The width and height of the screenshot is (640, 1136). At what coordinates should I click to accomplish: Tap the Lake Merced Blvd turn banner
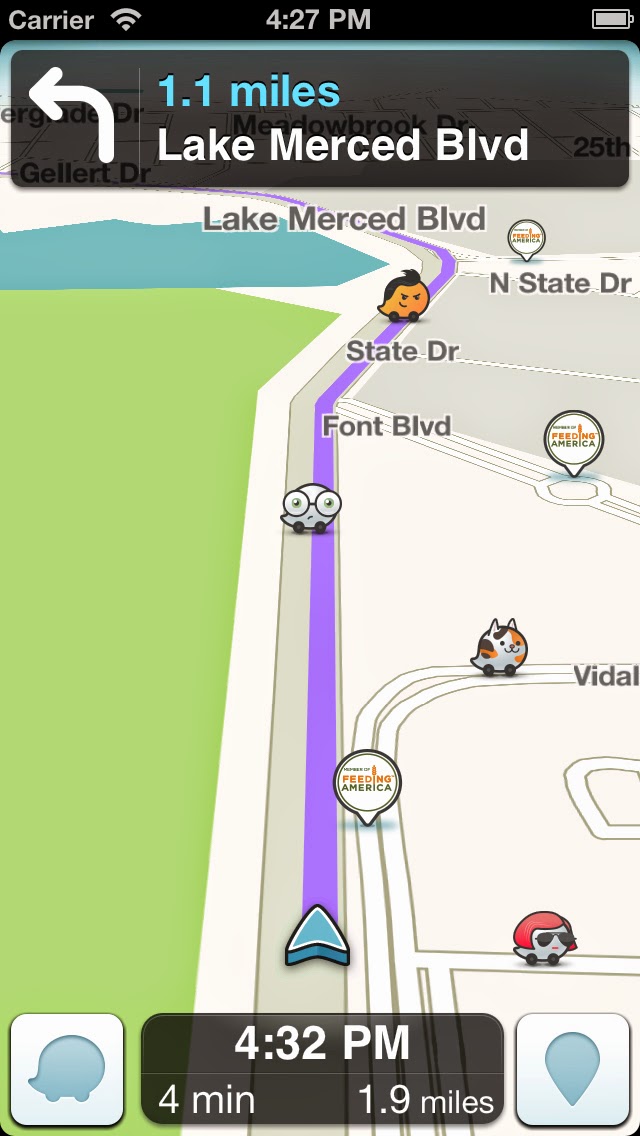(x=320, y=119)
